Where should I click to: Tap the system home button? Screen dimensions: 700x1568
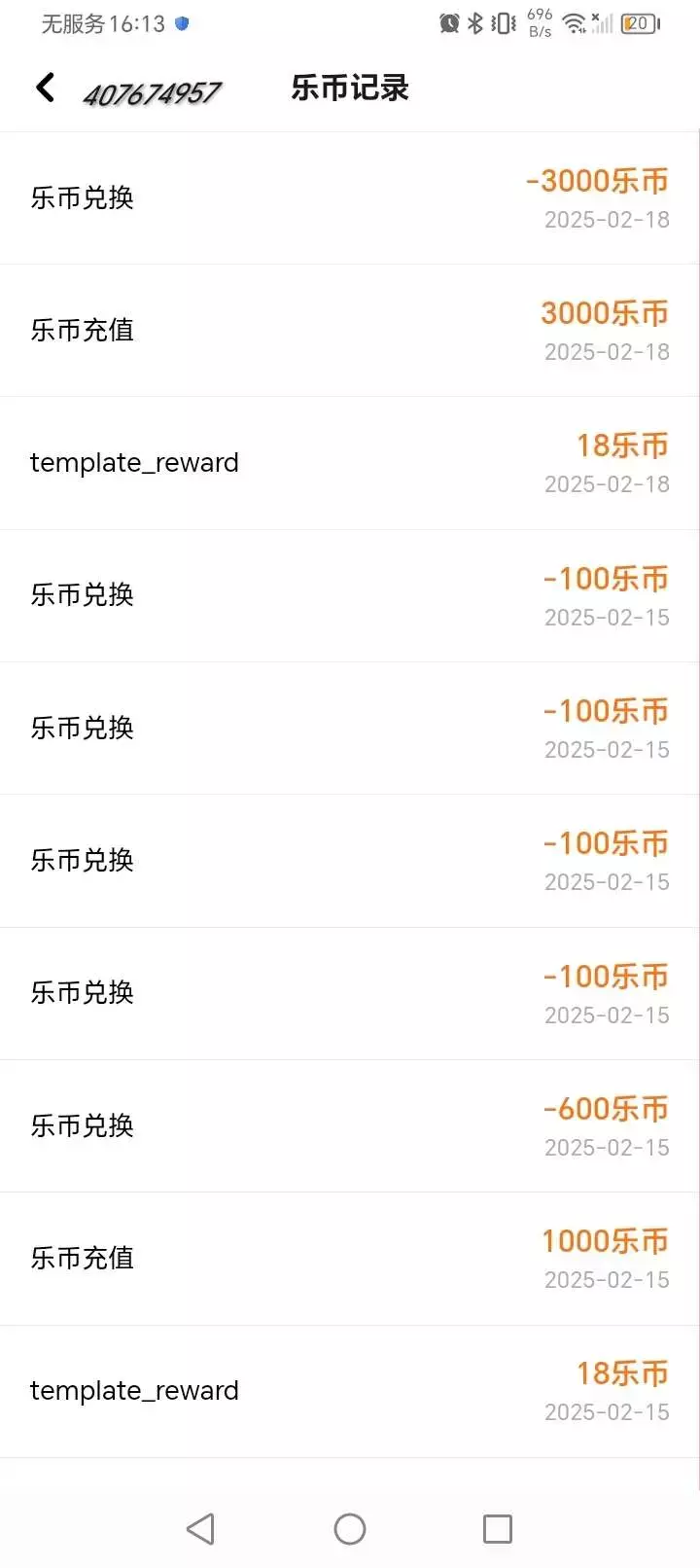coord(350,1529)
